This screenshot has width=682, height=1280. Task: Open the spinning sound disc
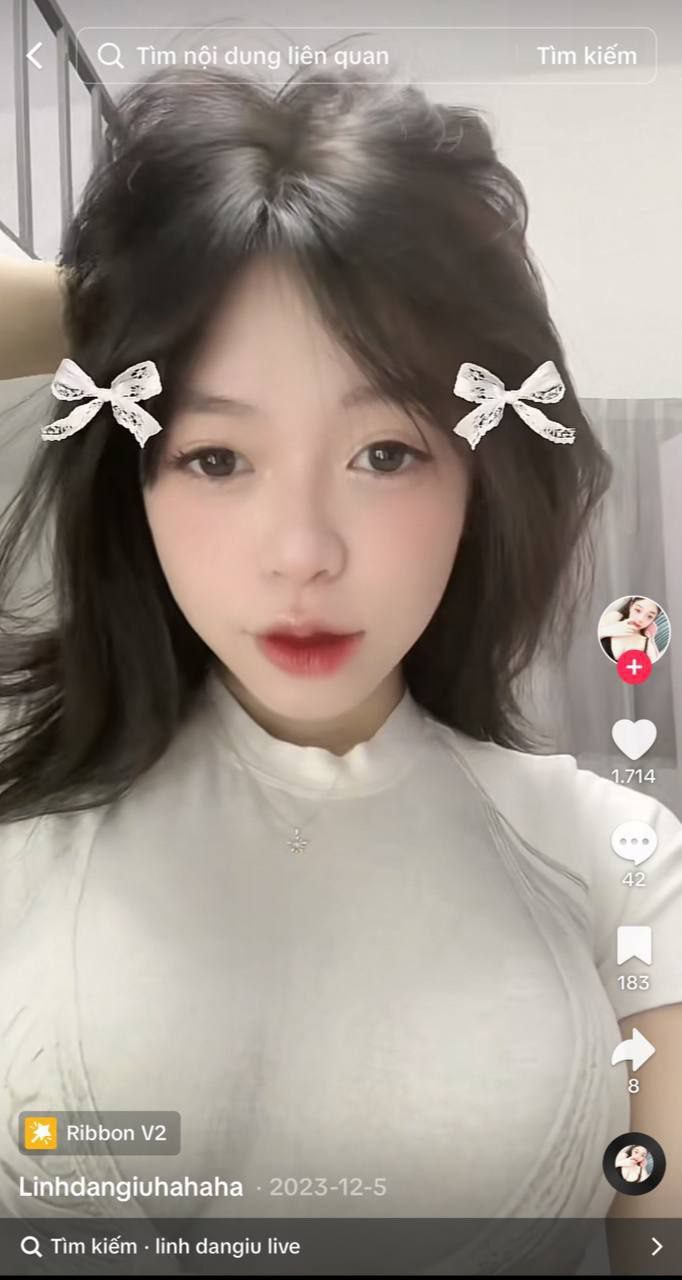(x=634, y=1163)
